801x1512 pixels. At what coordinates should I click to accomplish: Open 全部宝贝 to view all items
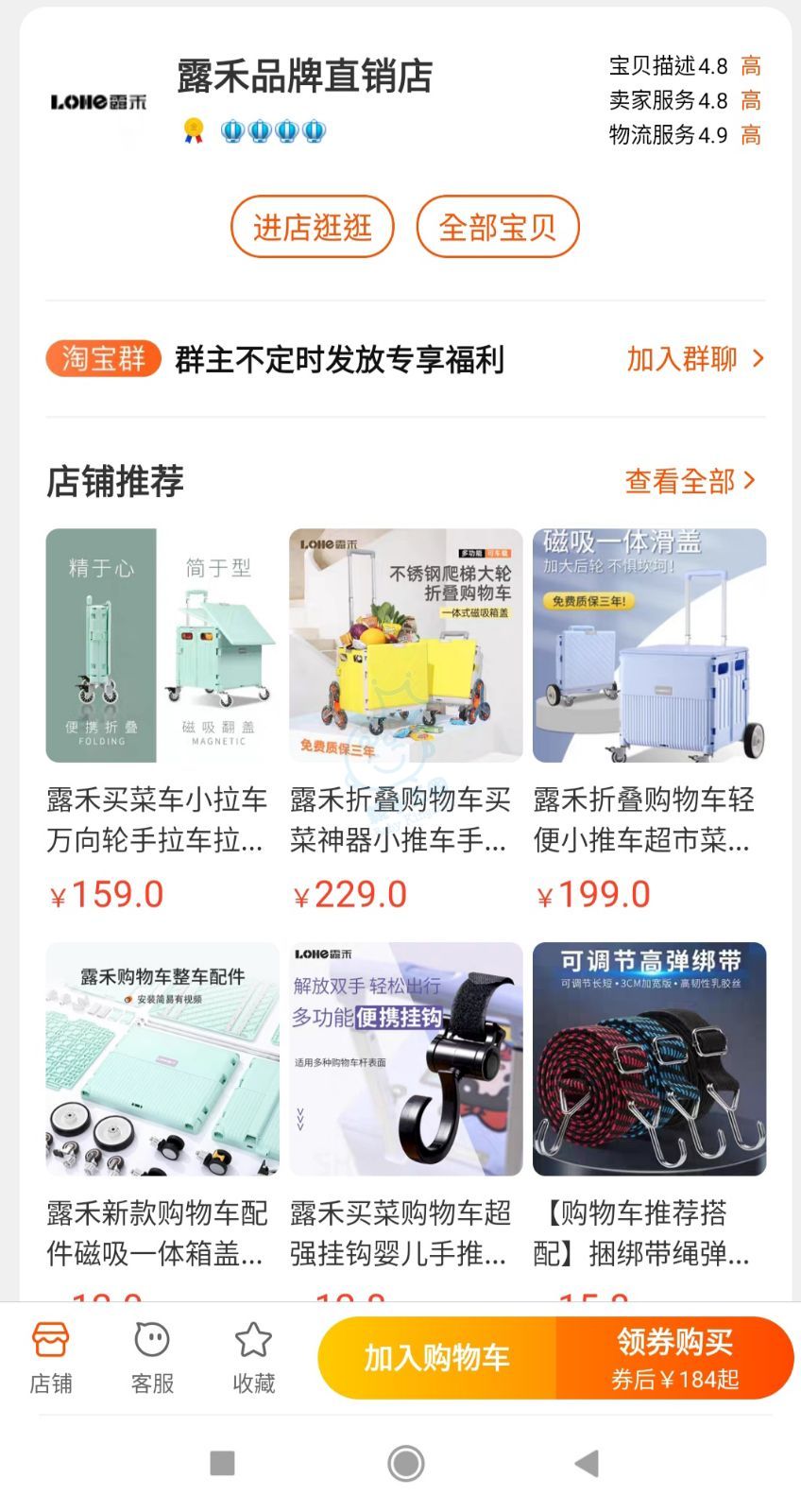pos(497,227)
